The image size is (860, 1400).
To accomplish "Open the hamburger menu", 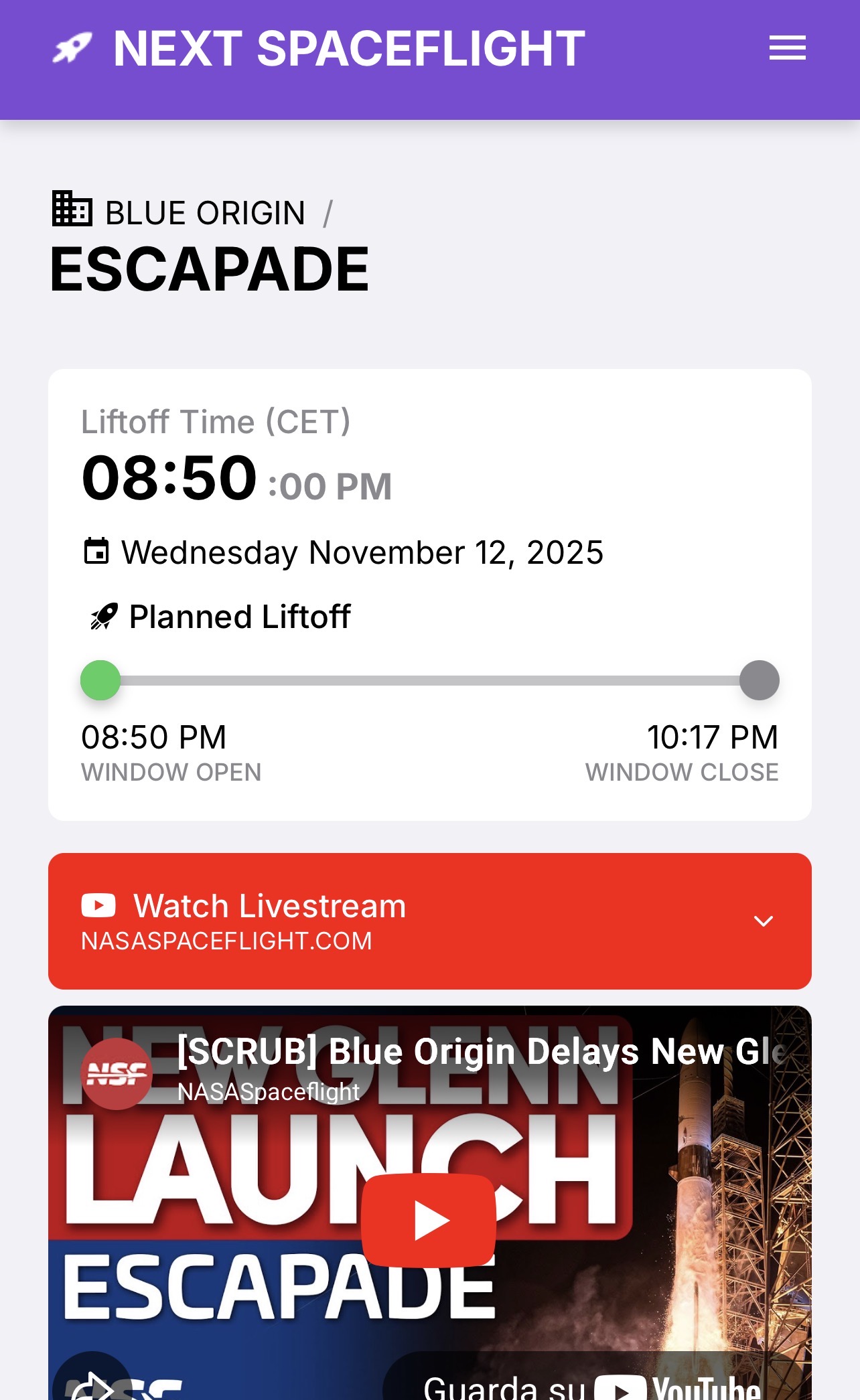I will click(x=787, y=48).
